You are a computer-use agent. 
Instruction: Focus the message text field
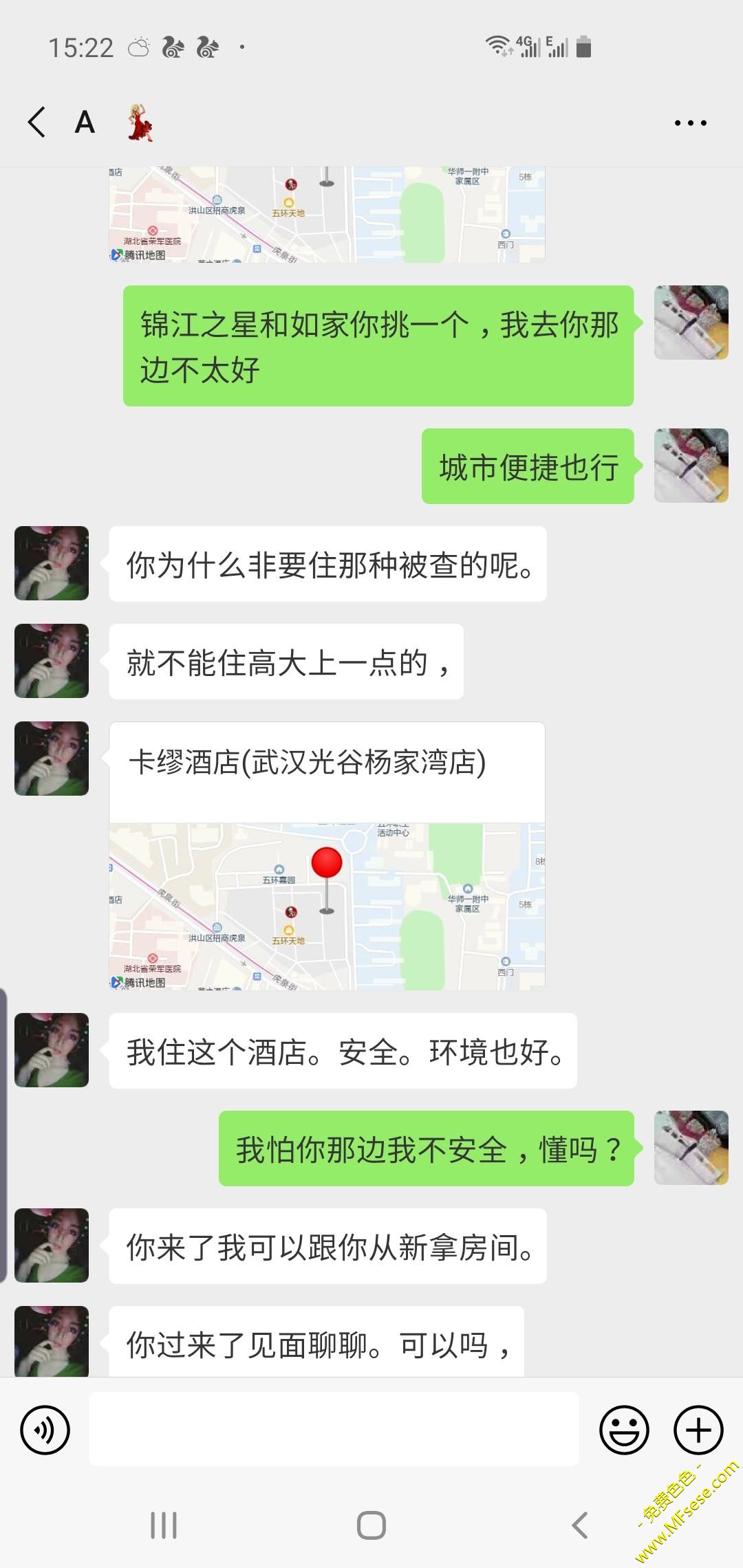tap(334, 1429)
